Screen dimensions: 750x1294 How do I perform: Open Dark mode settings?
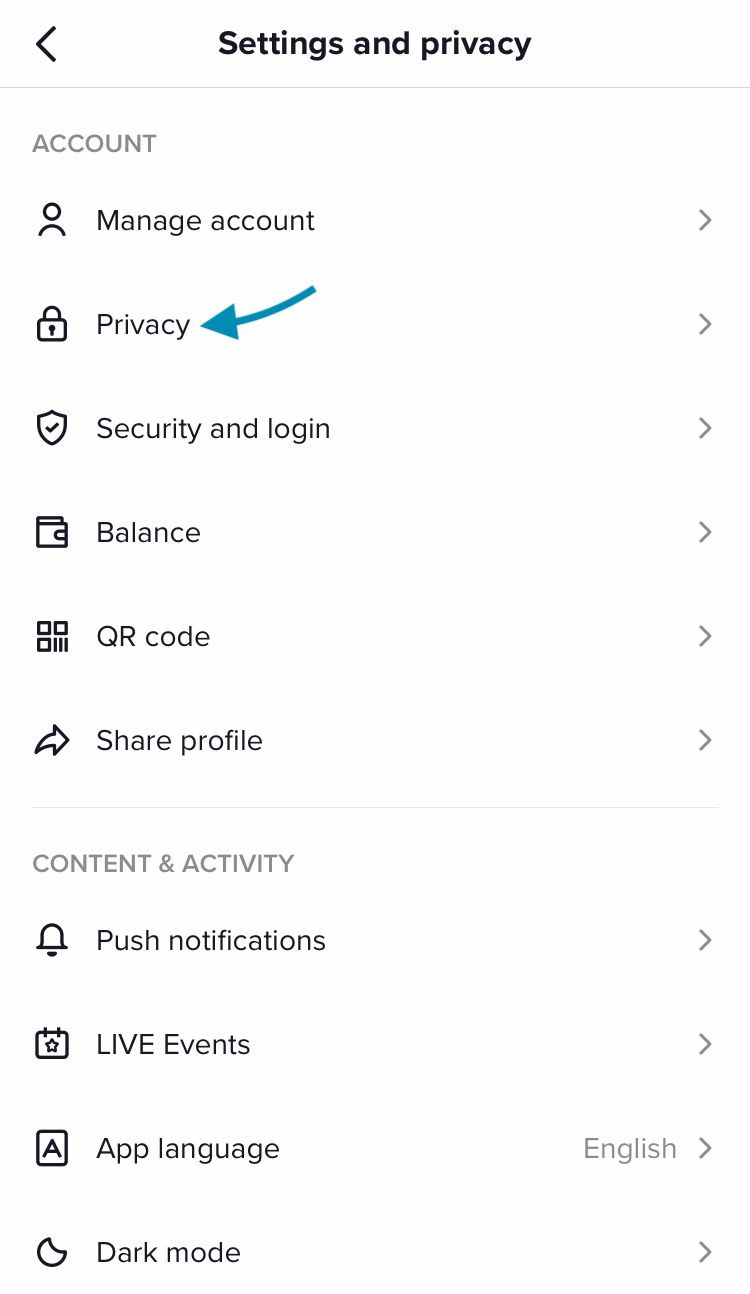coord(375,1252)
